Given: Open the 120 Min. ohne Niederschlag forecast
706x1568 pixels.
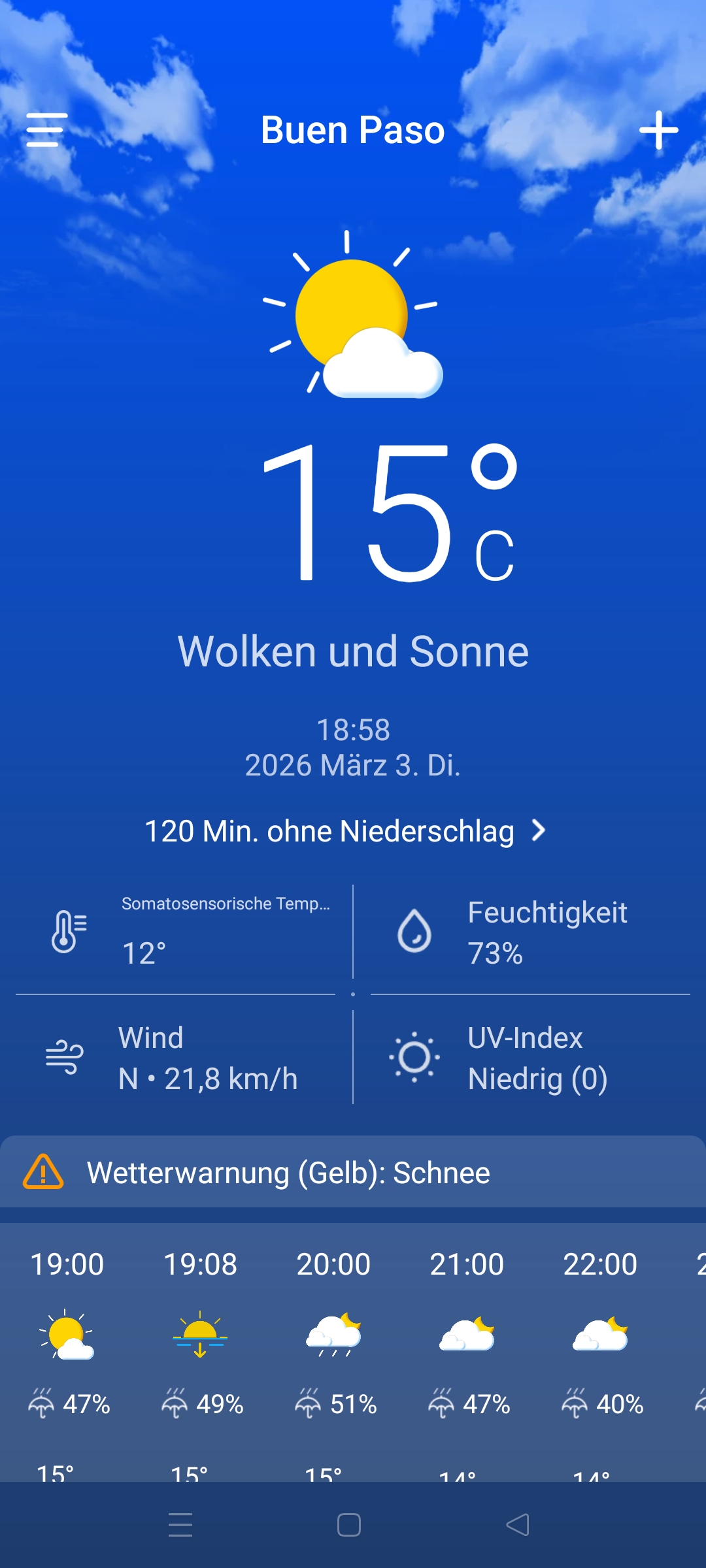Looking at the screenshot, I should point(345,831).
